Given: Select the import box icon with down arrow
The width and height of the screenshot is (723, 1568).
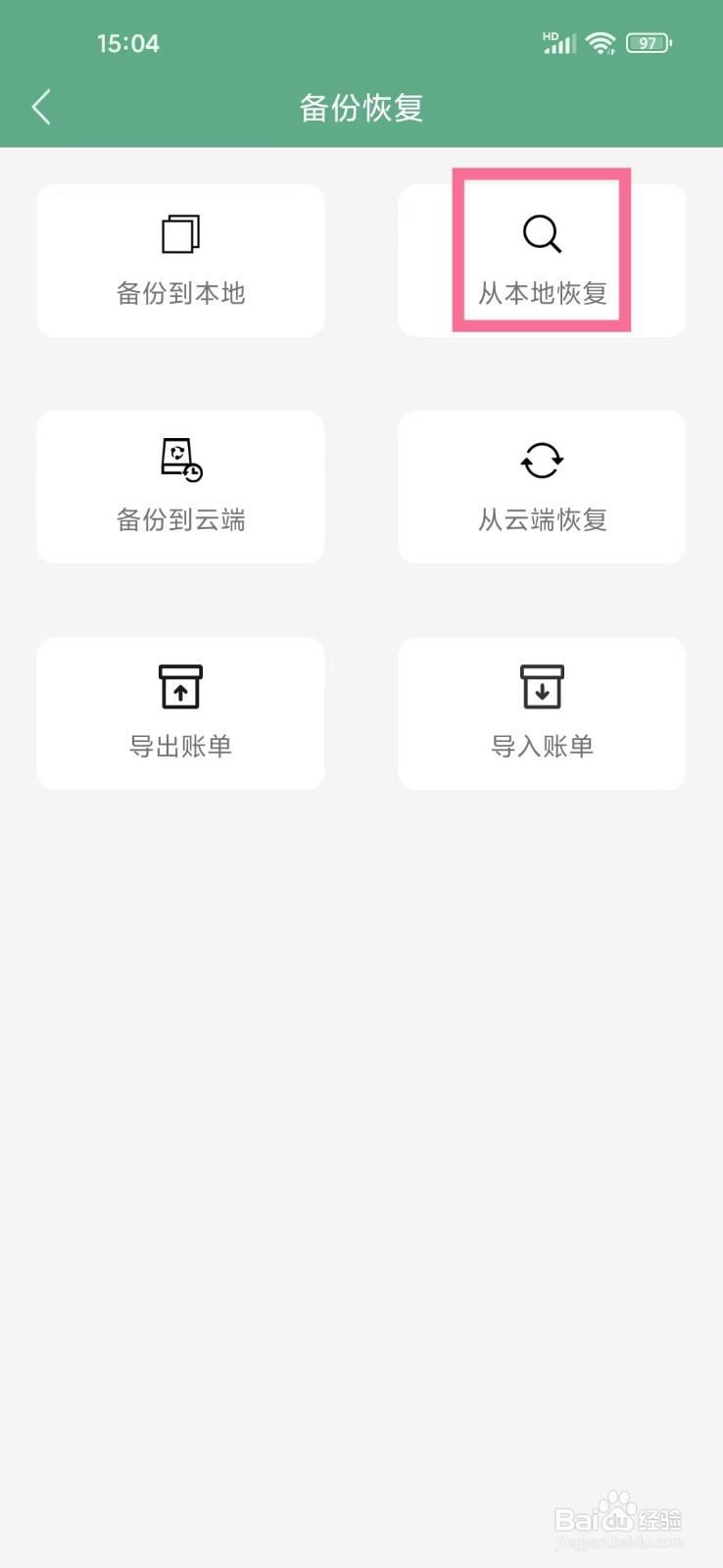Looking at the screenshot, I should click(x=541, y=686).
